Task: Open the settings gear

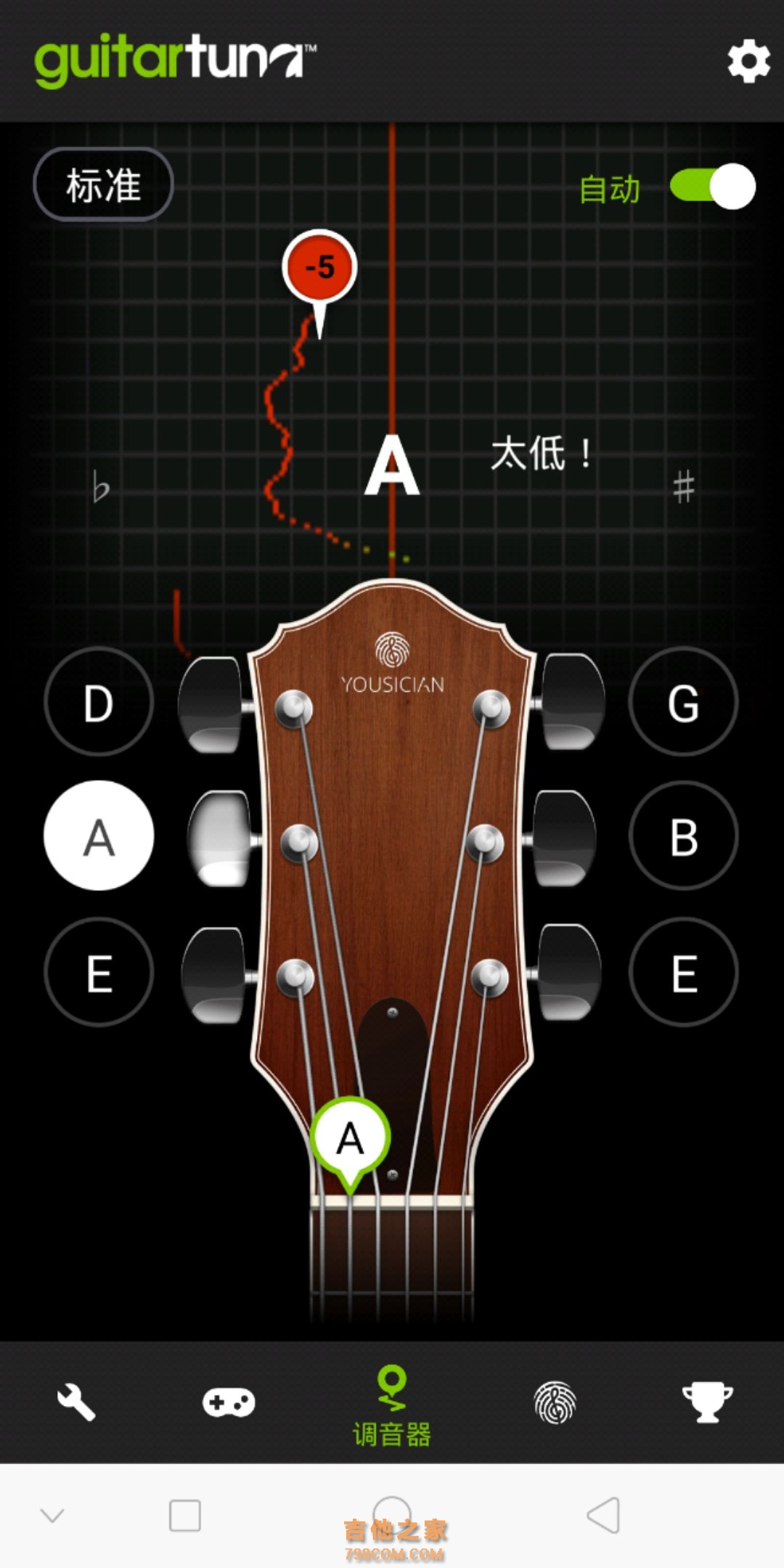Action: click(748, 62)
